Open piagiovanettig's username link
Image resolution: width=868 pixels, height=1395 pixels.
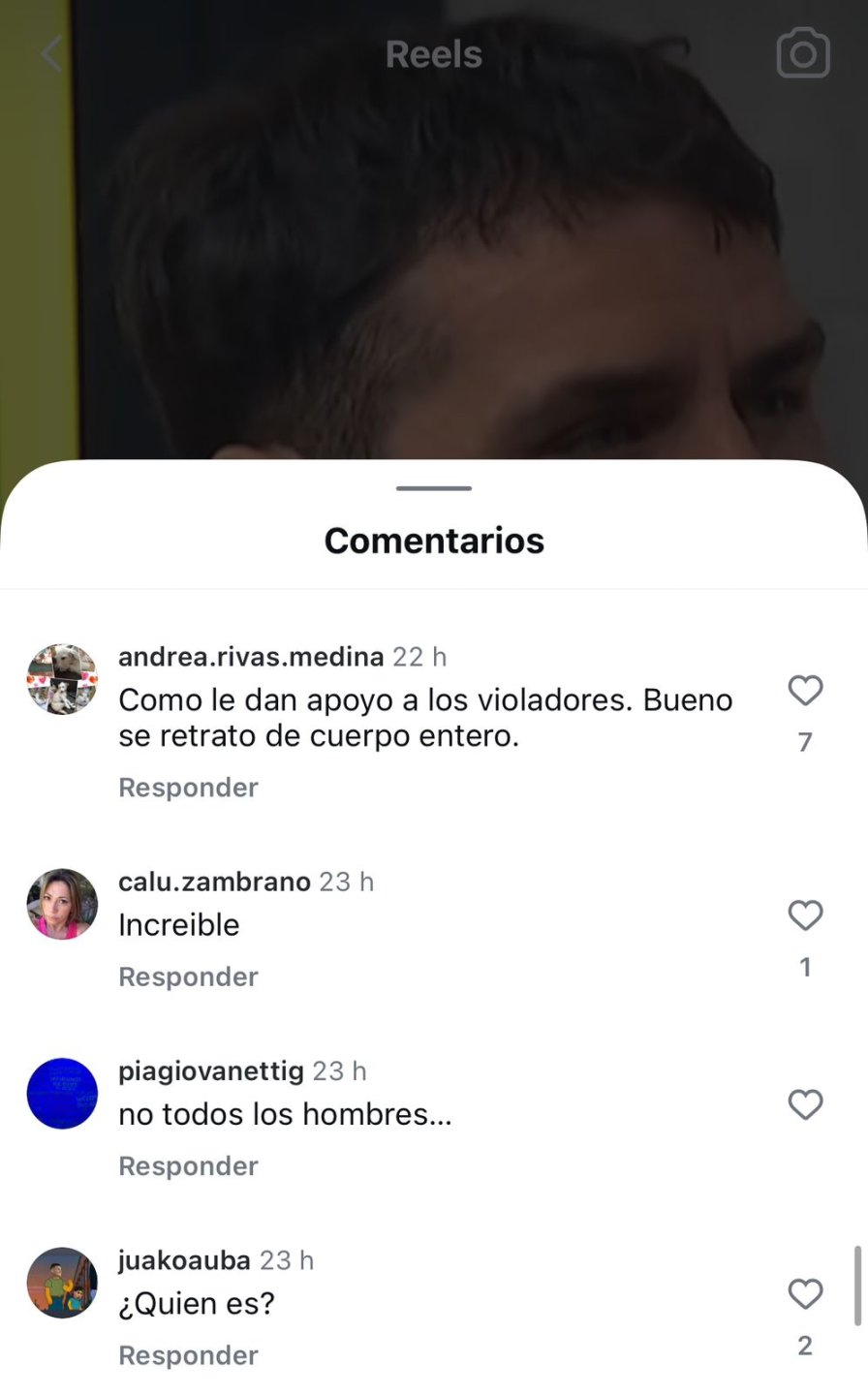pyautogui.click(x=210, y=1070)
